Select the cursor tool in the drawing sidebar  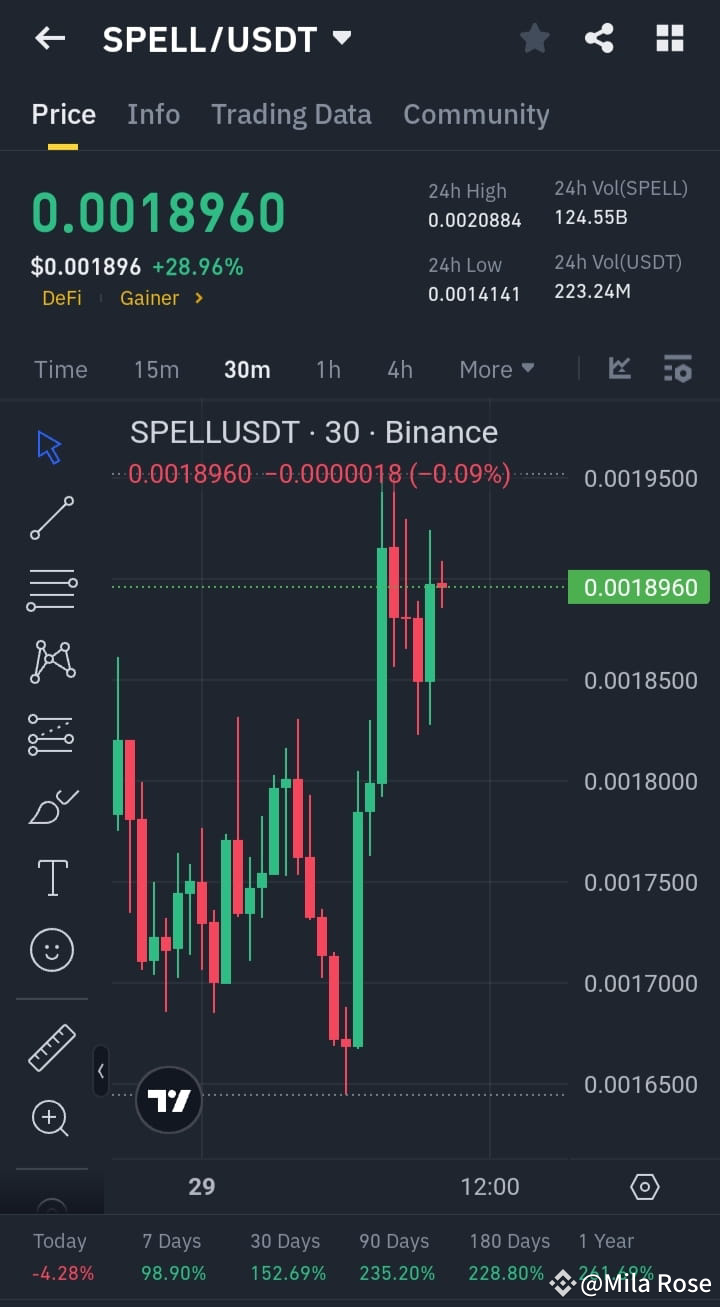[50, 446]
